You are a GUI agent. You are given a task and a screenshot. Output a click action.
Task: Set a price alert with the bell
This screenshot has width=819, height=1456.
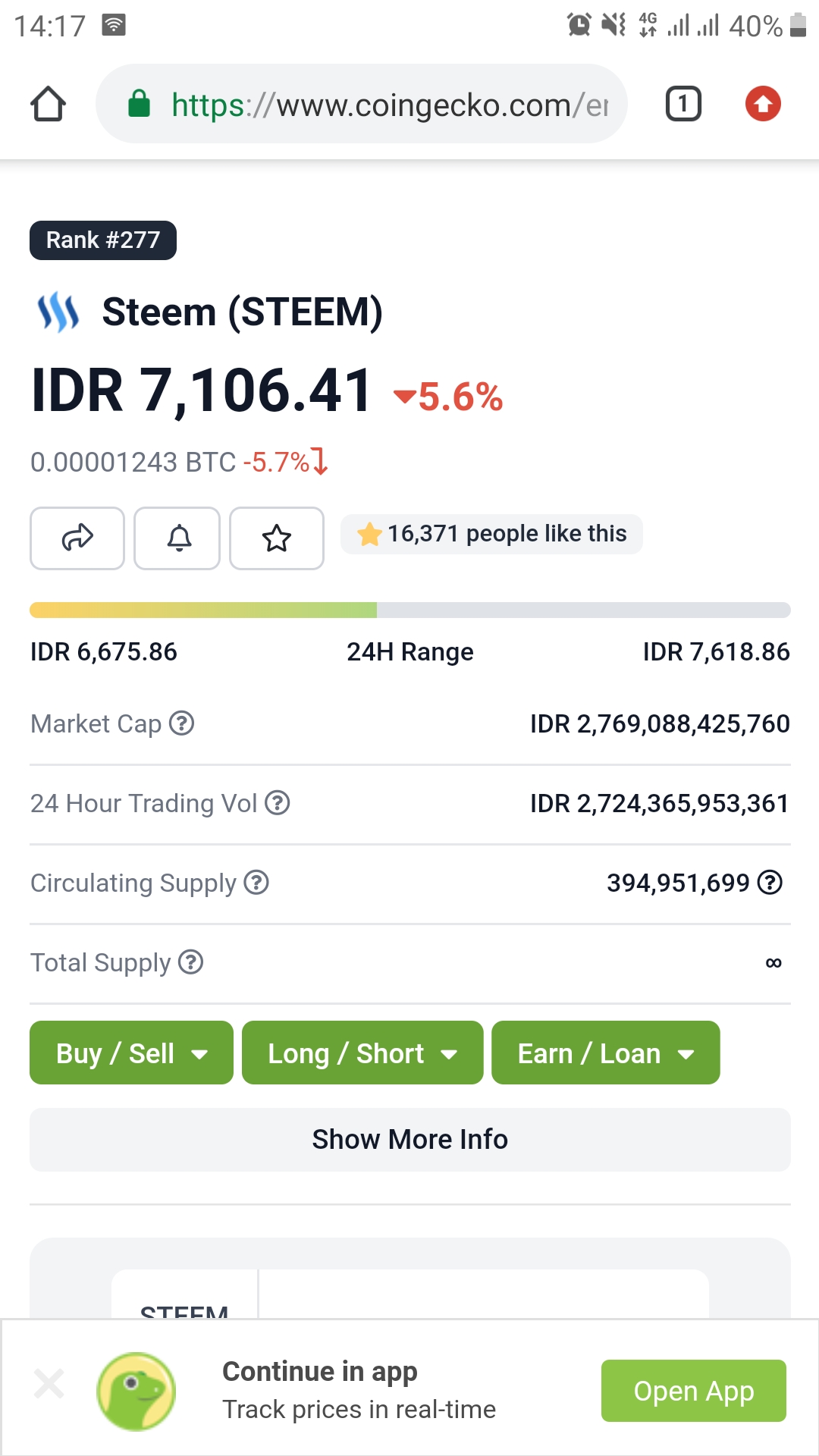[177, 538]
